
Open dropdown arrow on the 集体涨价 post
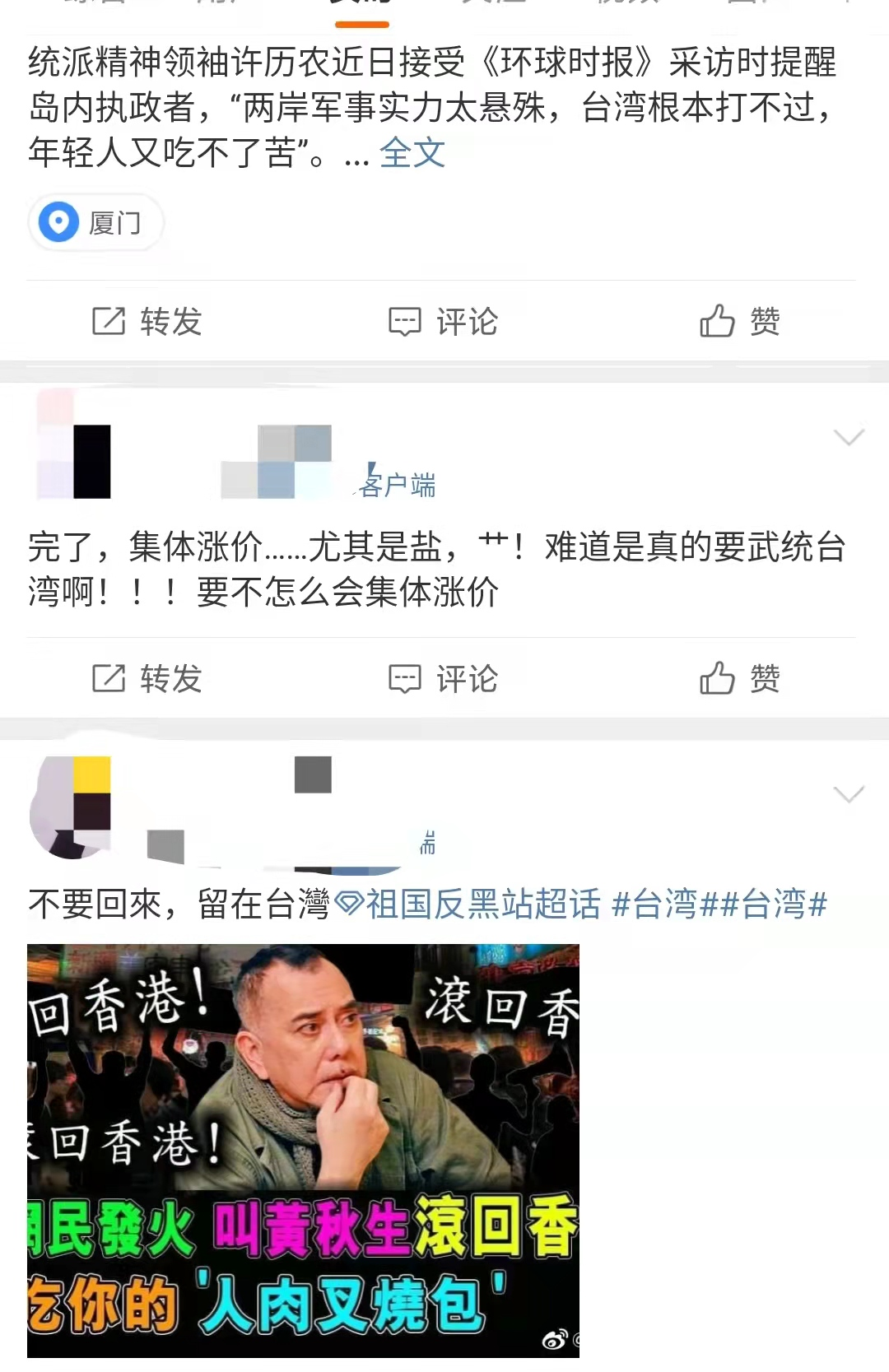[849, 437]
